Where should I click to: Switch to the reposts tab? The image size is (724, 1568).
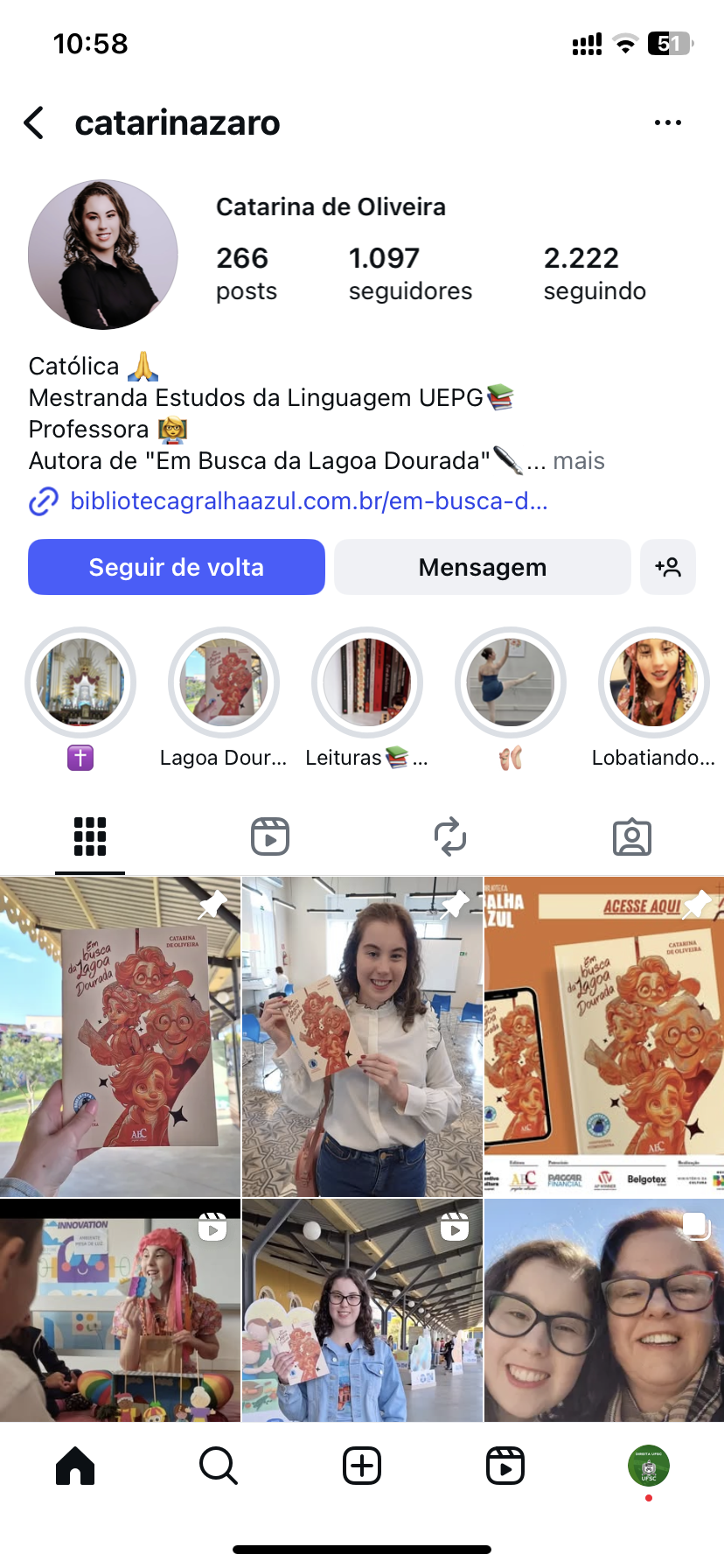[450, 836]
